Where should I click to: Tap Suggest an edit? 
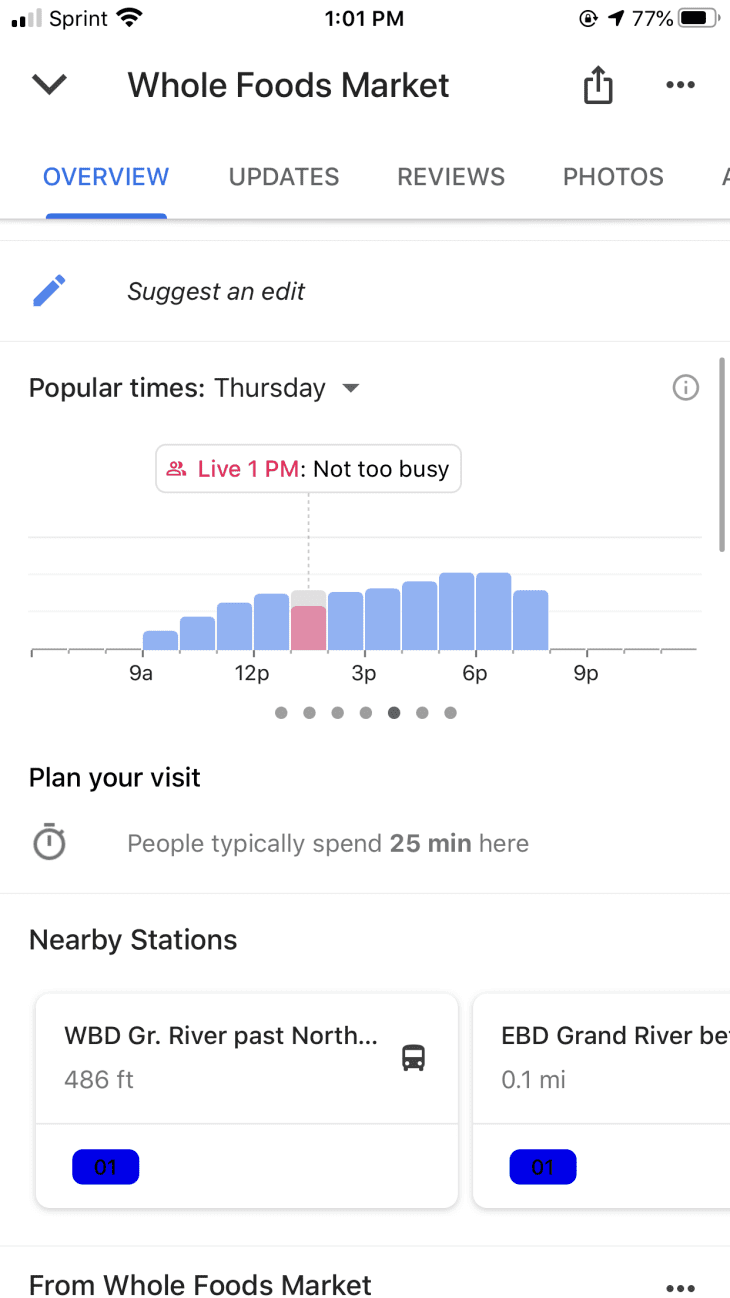pyautogui.click(x=216, y=292)
